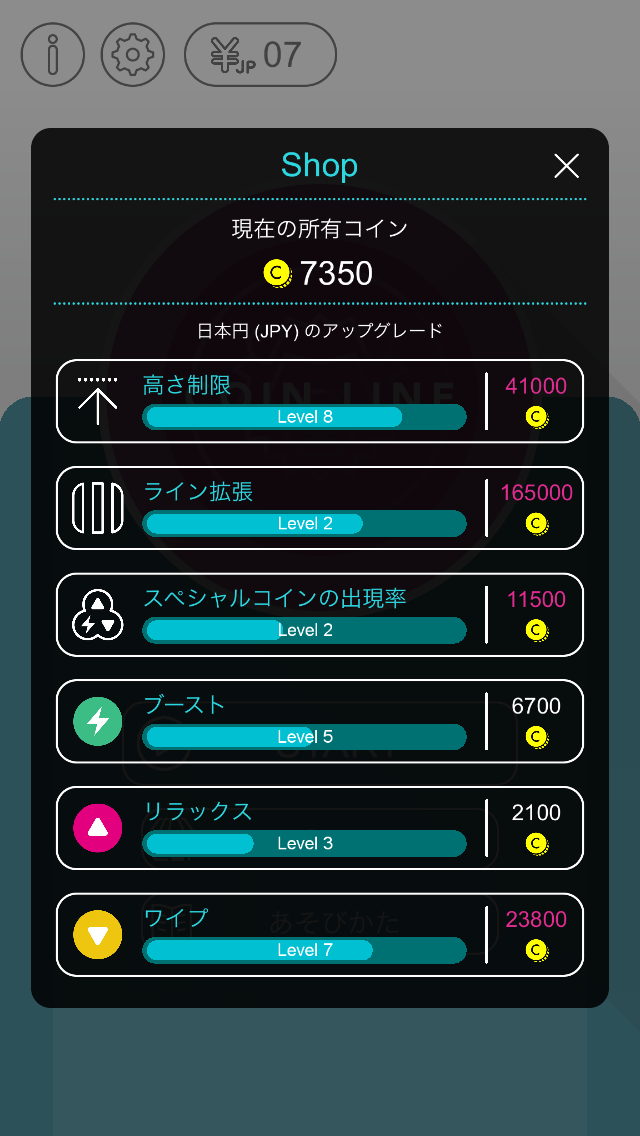Buy the リラックス upgrade for 2100
This screenshot has width=640, height=1136.
point(320,827)
